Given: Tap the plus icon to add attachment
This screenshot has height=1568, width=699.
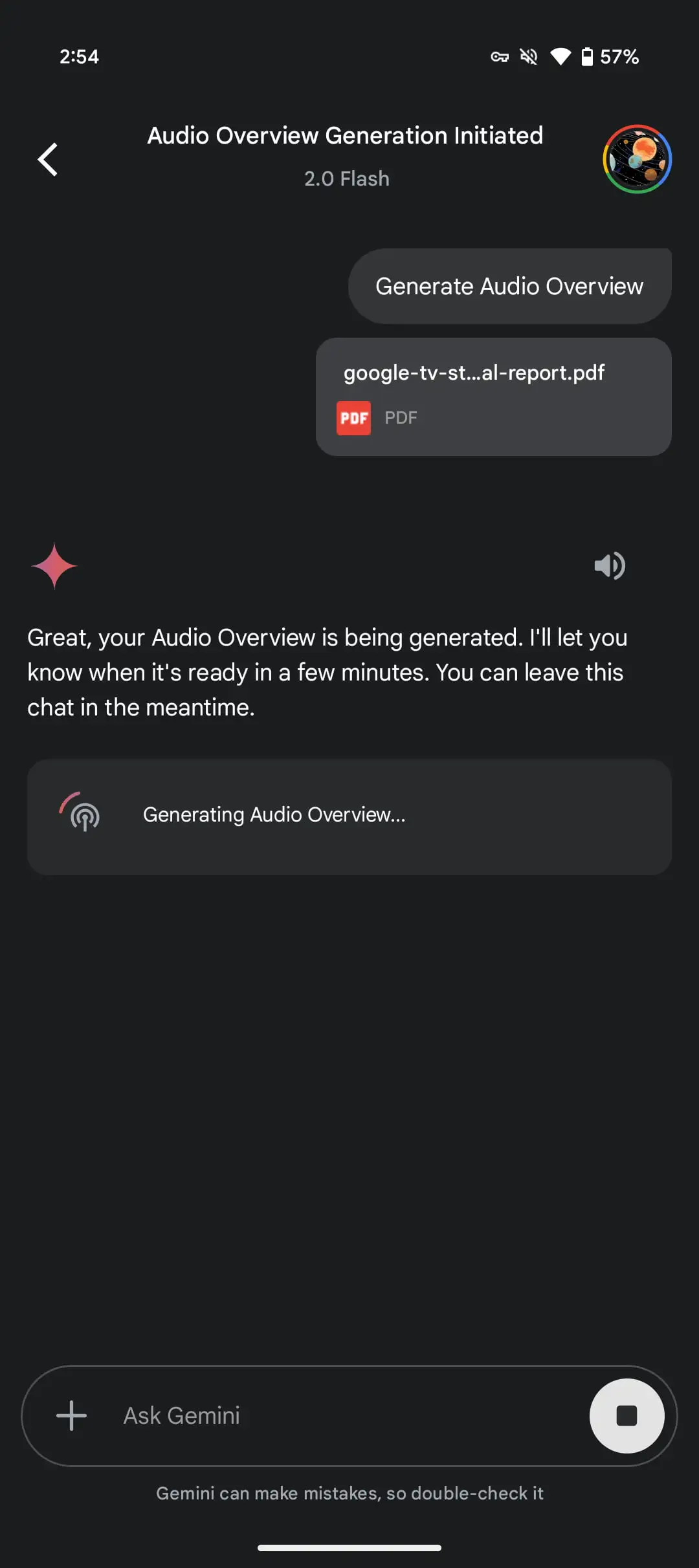Looking at the screenshot, I should pos(71,1415).
